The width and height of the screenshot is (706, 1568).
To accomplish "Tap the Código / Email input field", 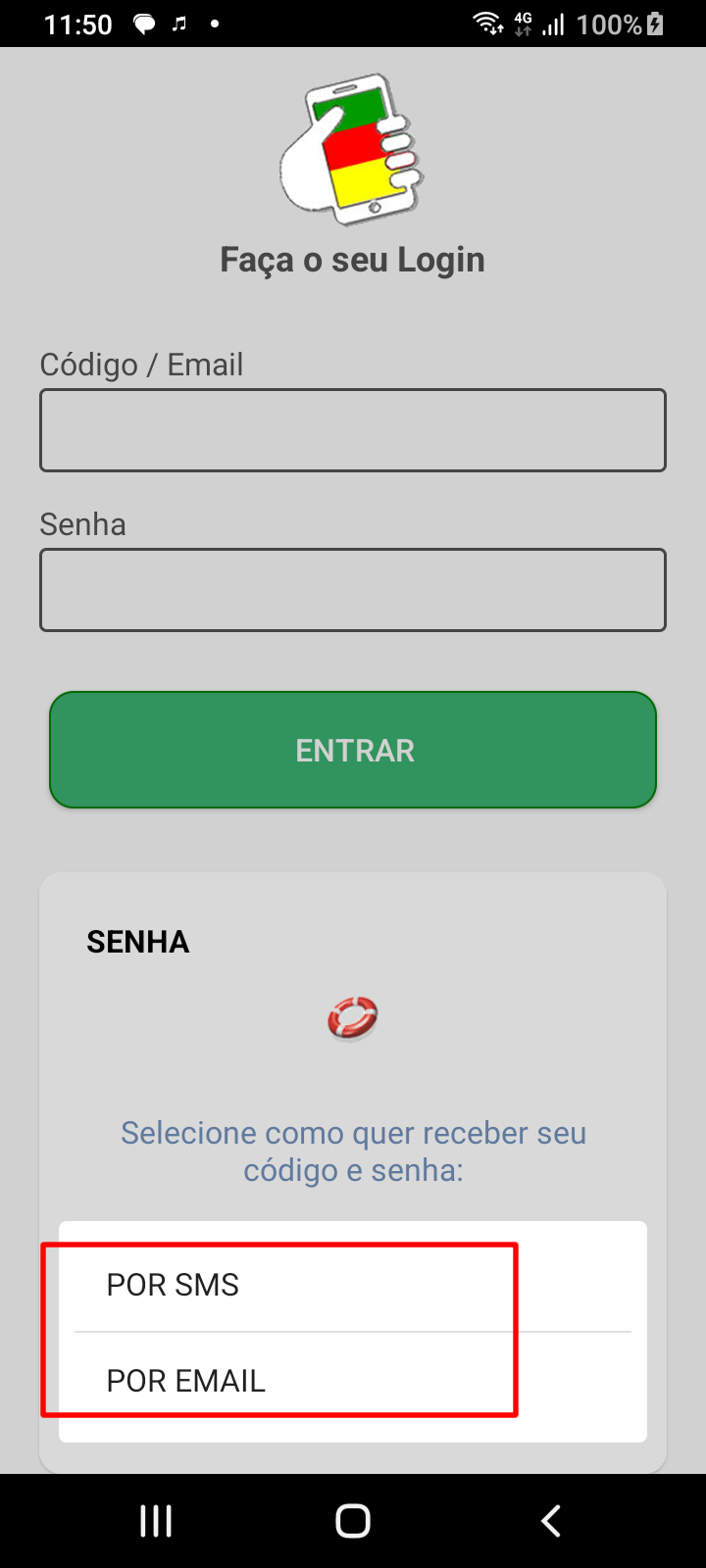I will tap(353, 430).
